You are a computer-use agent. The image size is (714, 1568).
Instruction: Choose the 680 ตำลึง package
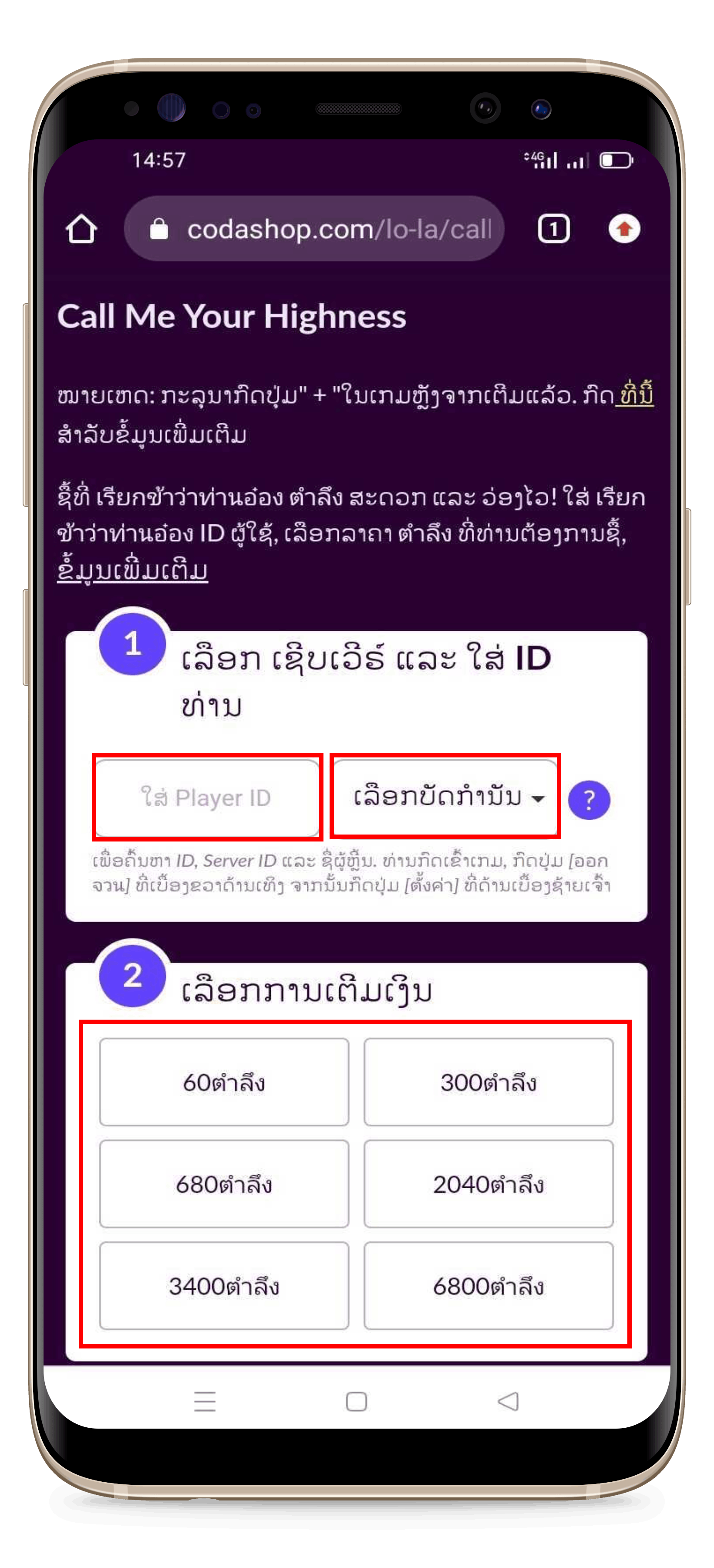coord(224,1184)
